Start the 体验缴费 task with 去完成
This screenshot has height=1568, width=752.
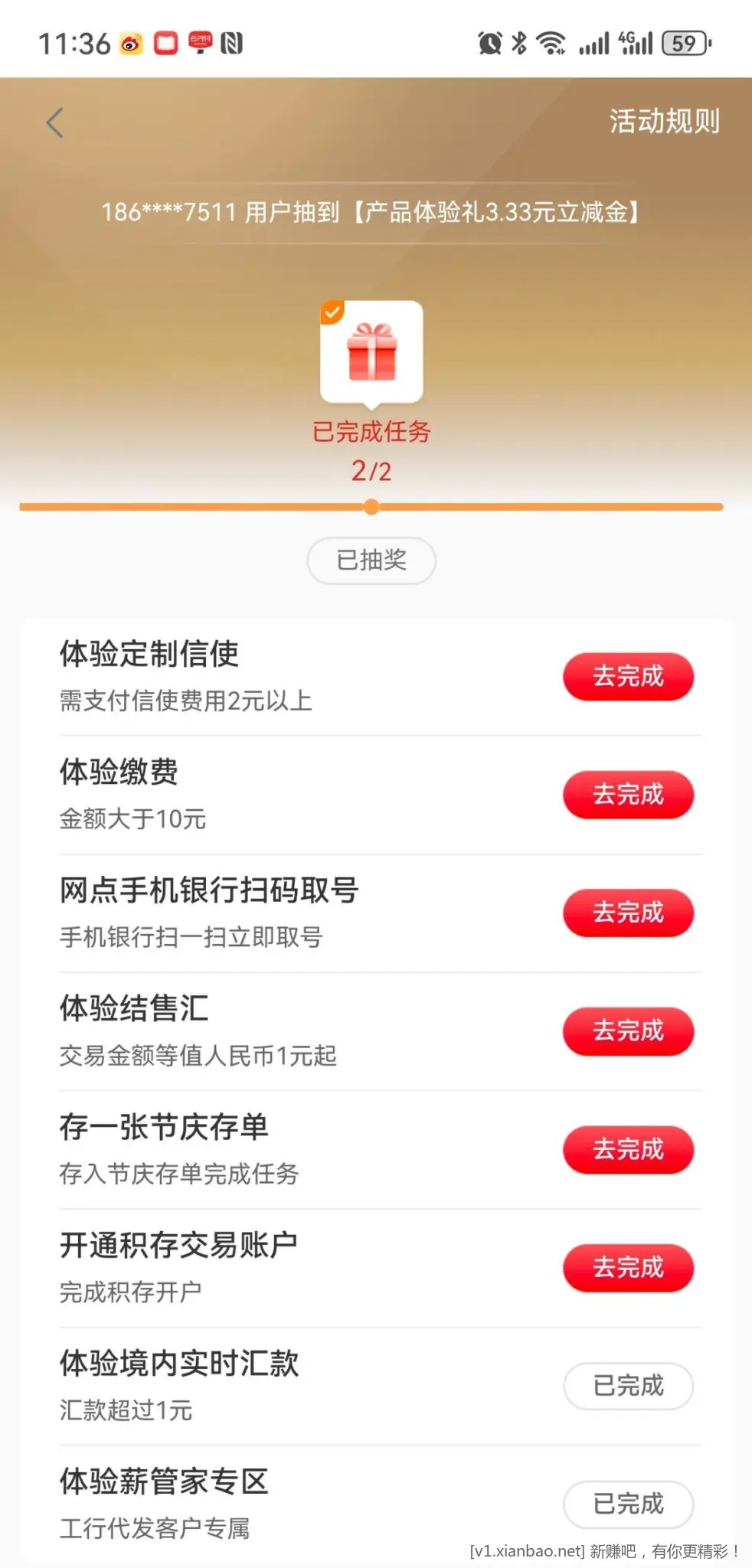pos(628,795)
